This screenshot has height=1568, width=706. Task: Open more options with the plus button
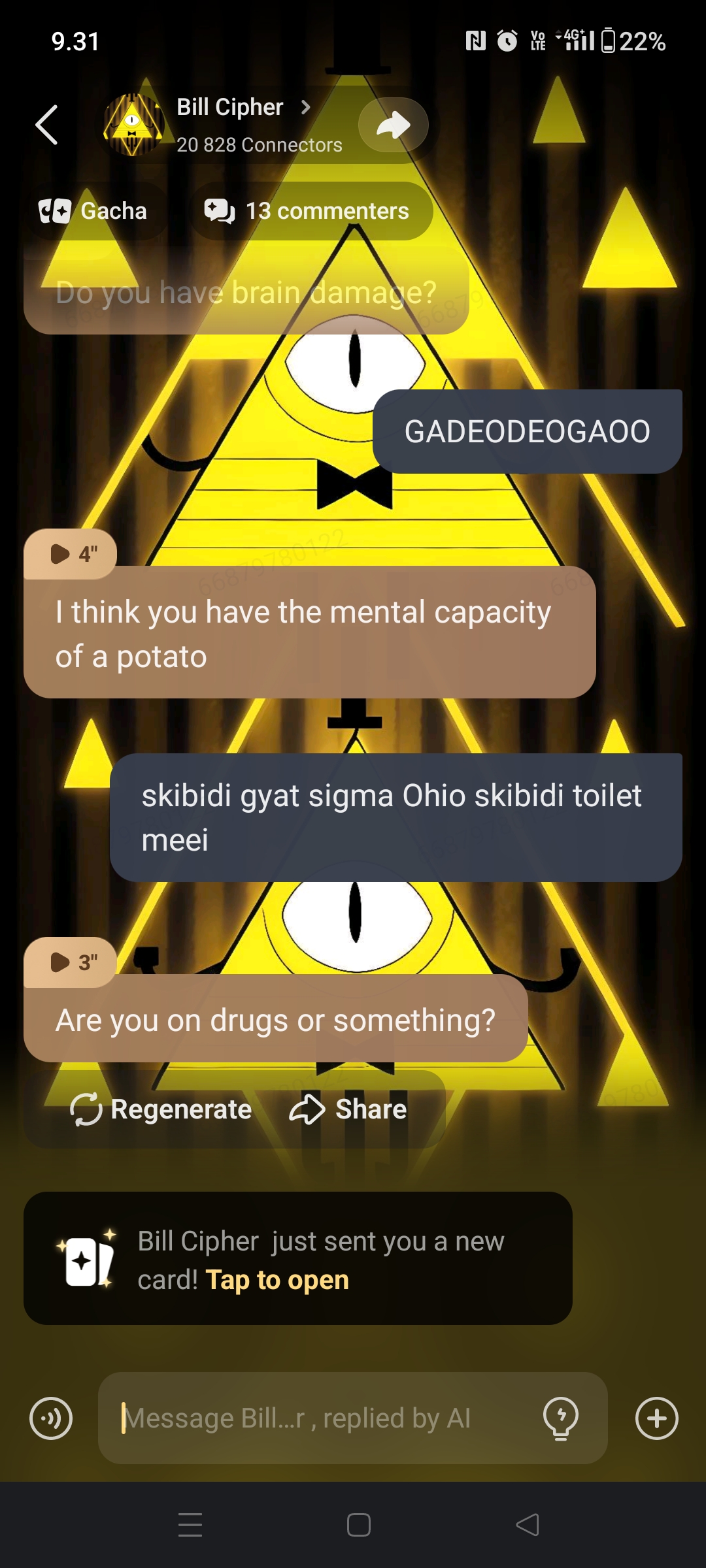click(x=656, y=1418)
